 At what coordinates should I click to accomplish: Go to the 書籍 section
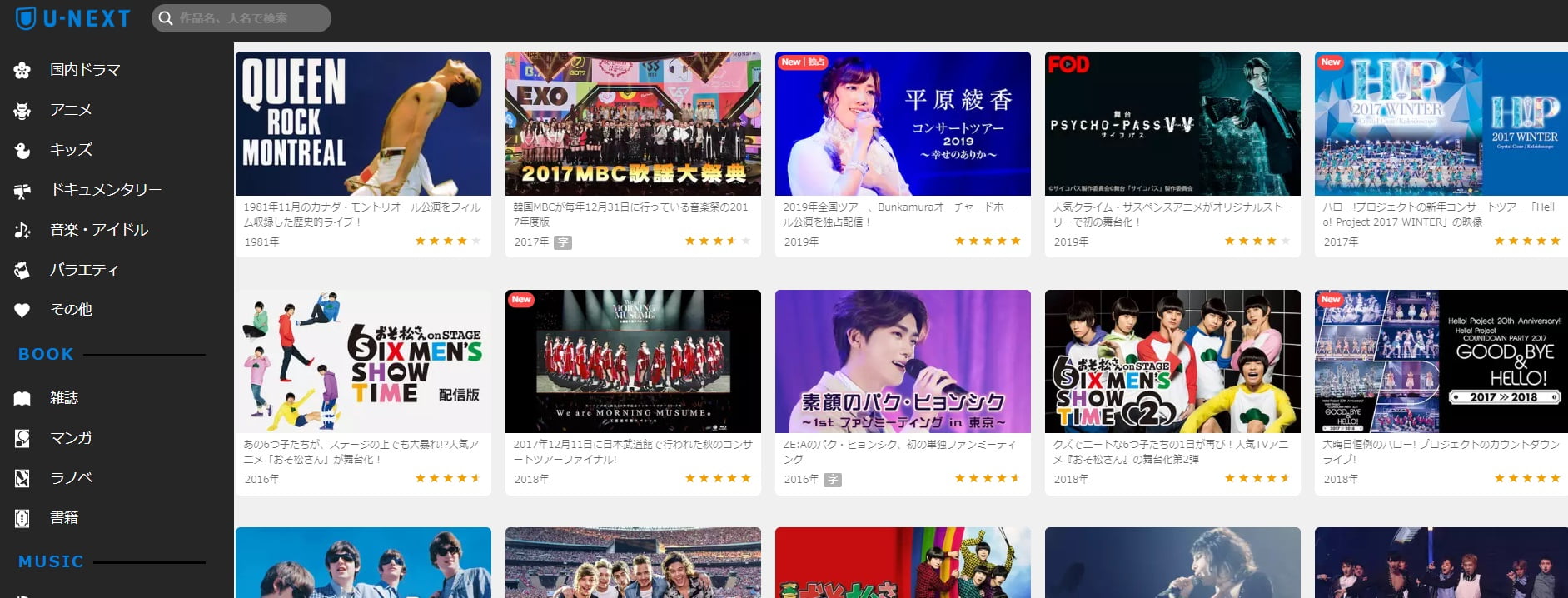[63, 518]
